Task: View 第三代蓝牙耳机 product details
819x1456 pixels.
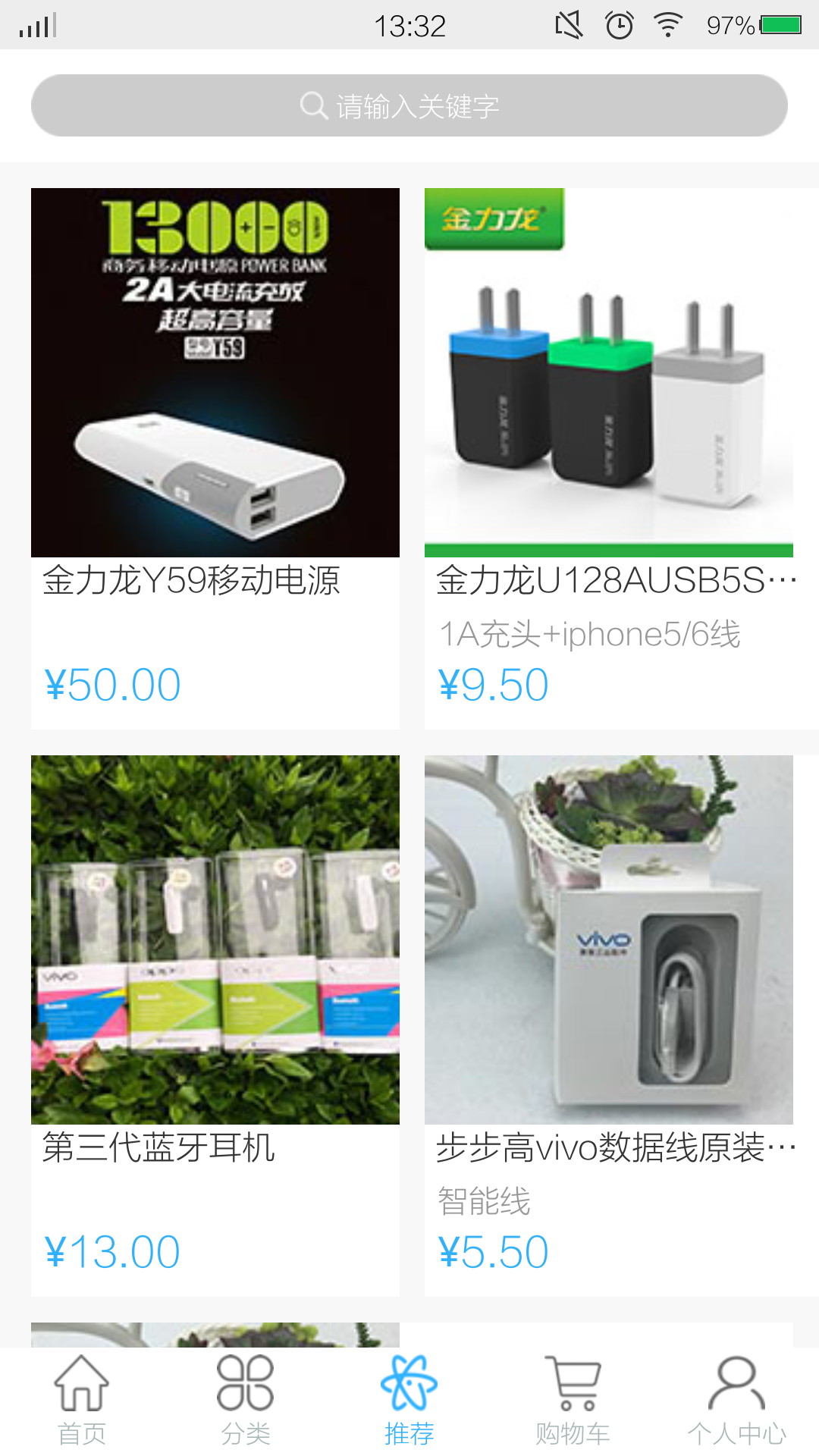Action: click(215, 1024)
